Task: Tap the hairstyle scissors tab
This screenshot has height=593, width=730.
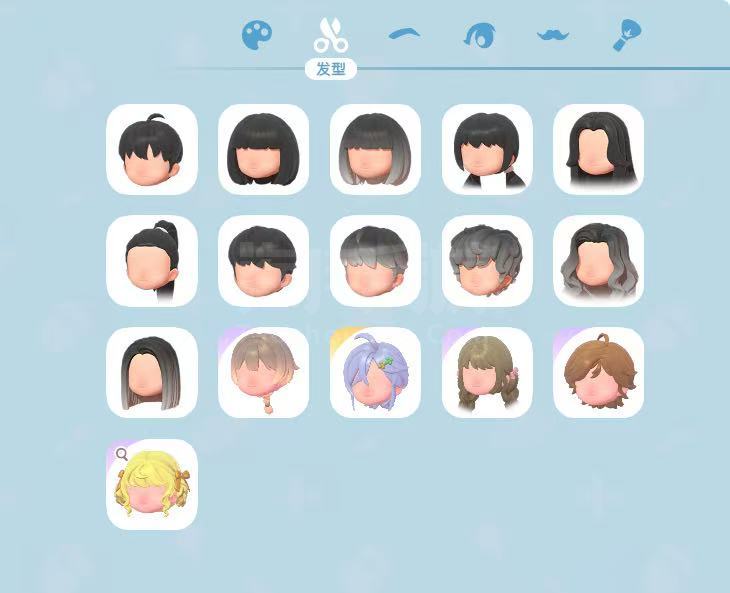Action: 331,35
